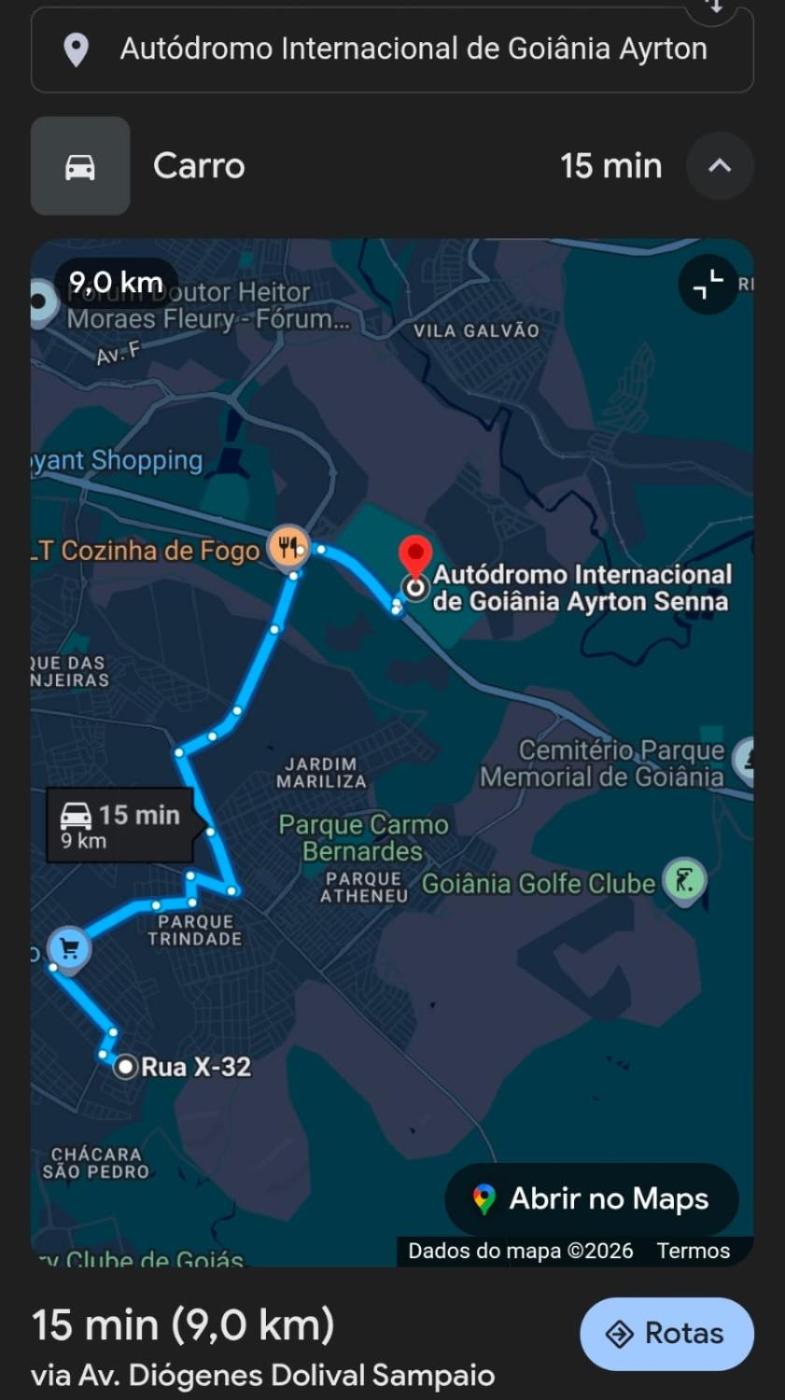This screenshot has width=785, height=1400.
Task: Tap the Rotas button
Action: [666, 1333]
